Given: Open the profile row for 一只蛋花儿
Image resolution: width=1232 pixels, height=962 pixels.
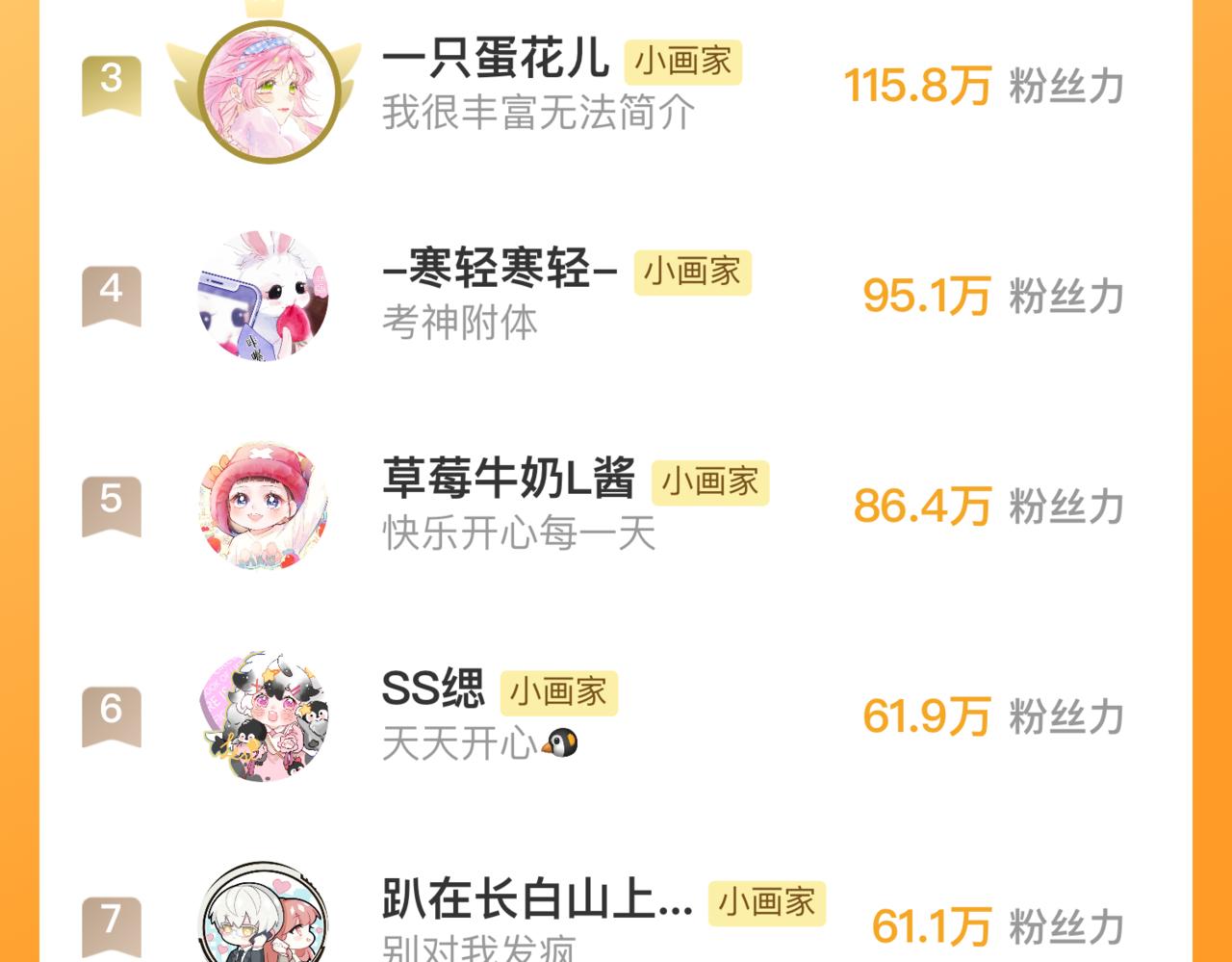Looking at the screenshot, I should (616, 86).
